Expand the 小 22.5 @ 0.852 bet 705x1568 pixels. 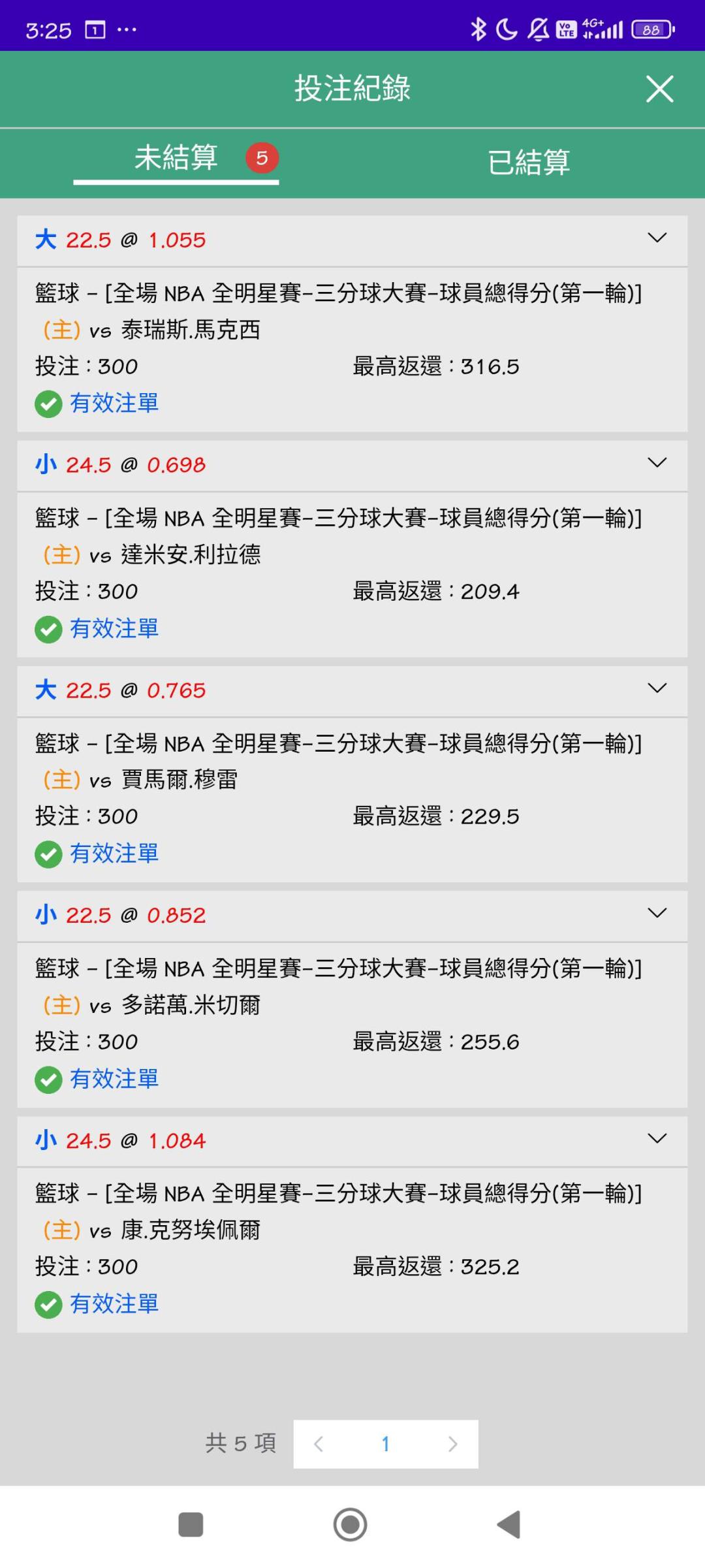coord(657,913)
